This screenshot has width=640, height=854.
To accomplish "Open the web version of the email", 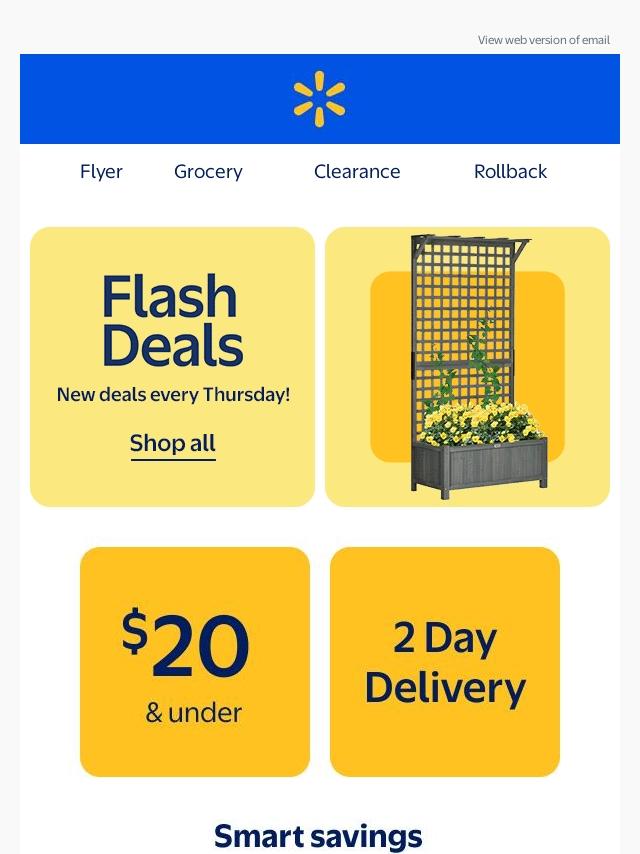I will [543, 40].
